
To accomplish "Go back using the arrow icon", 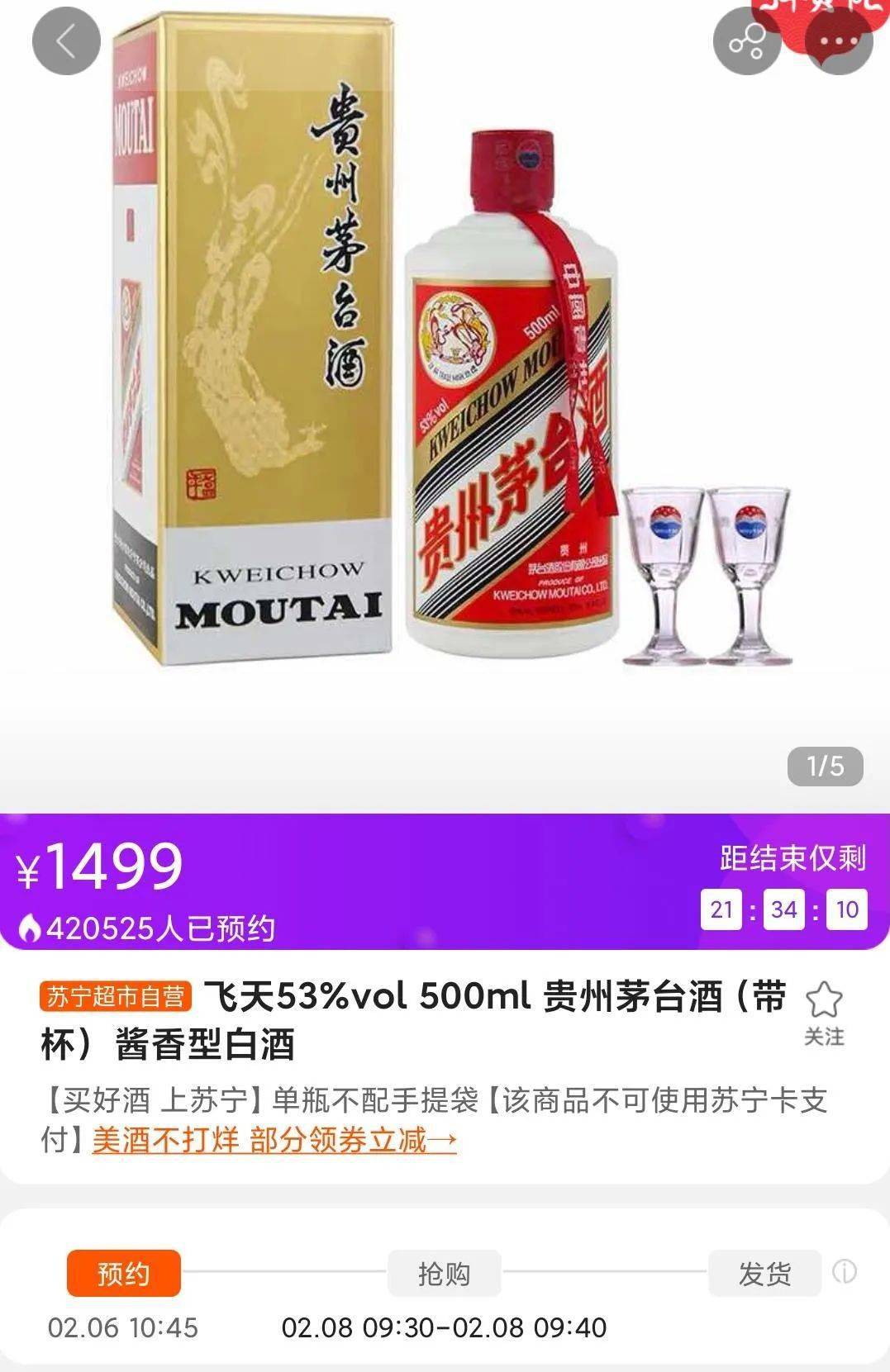I will [66, 41].
